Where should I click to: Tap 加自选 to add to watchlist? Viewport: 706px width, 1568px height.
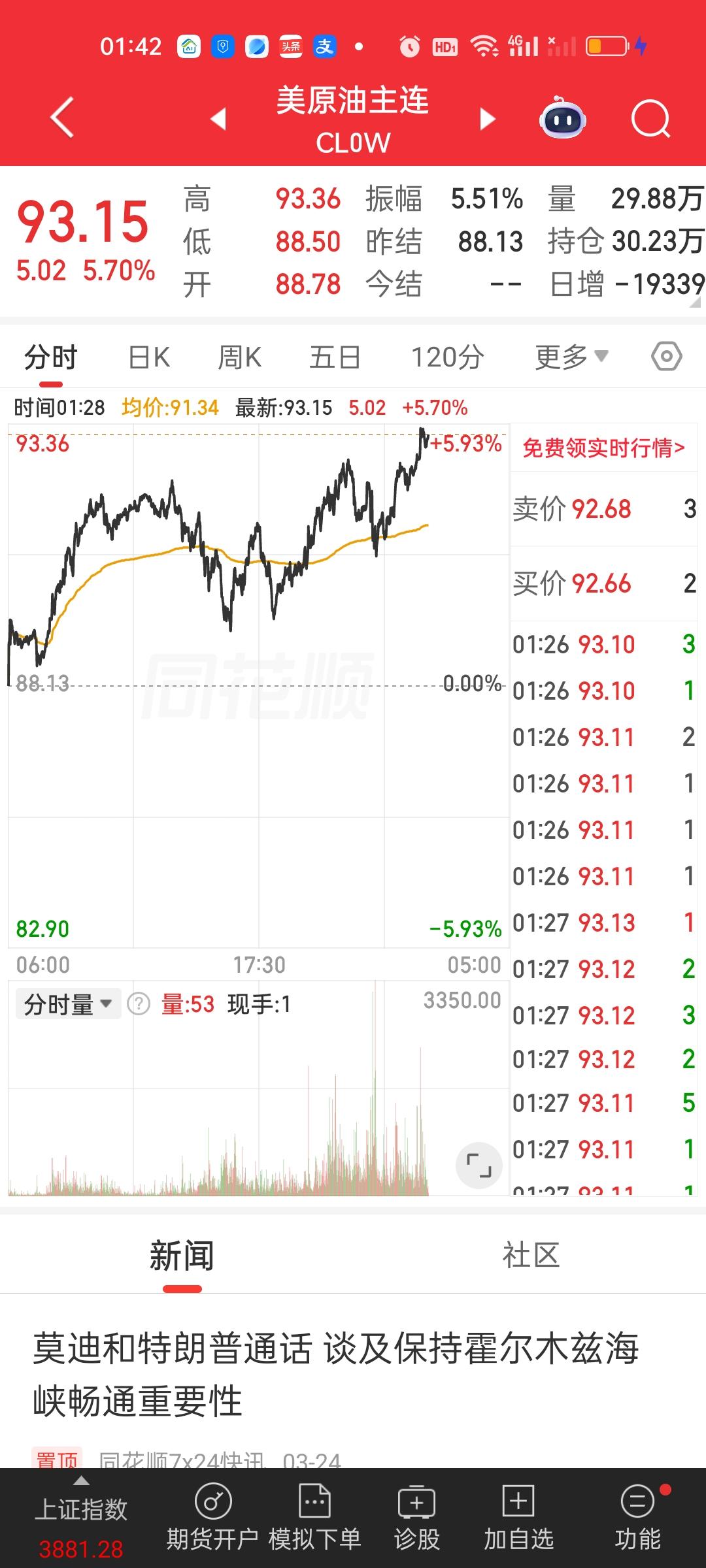518,1516
